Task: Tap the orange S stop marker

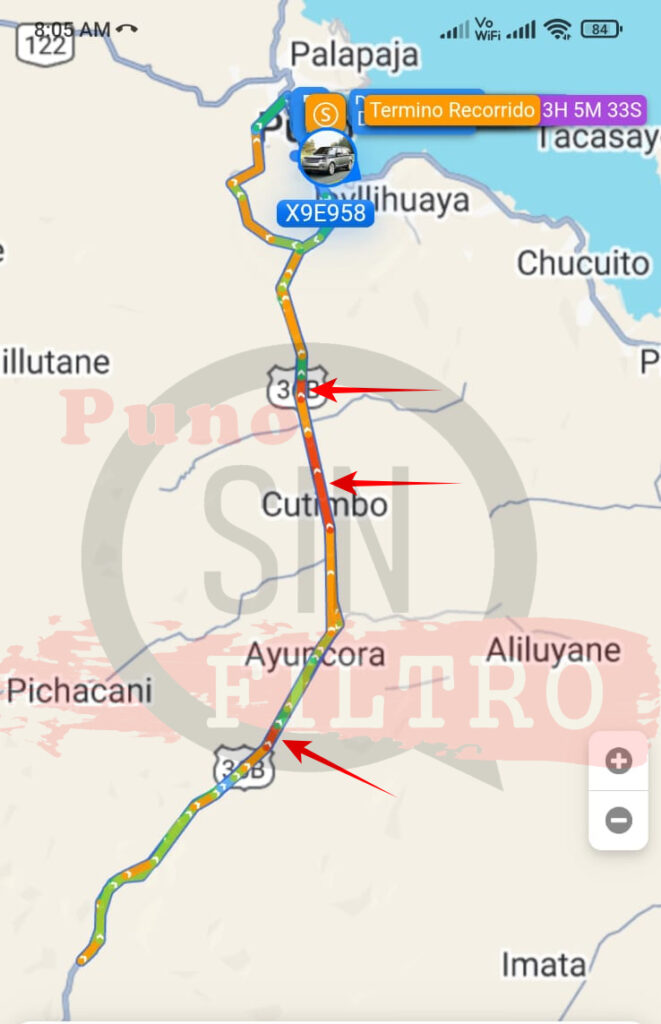Action: click(324, 112)
